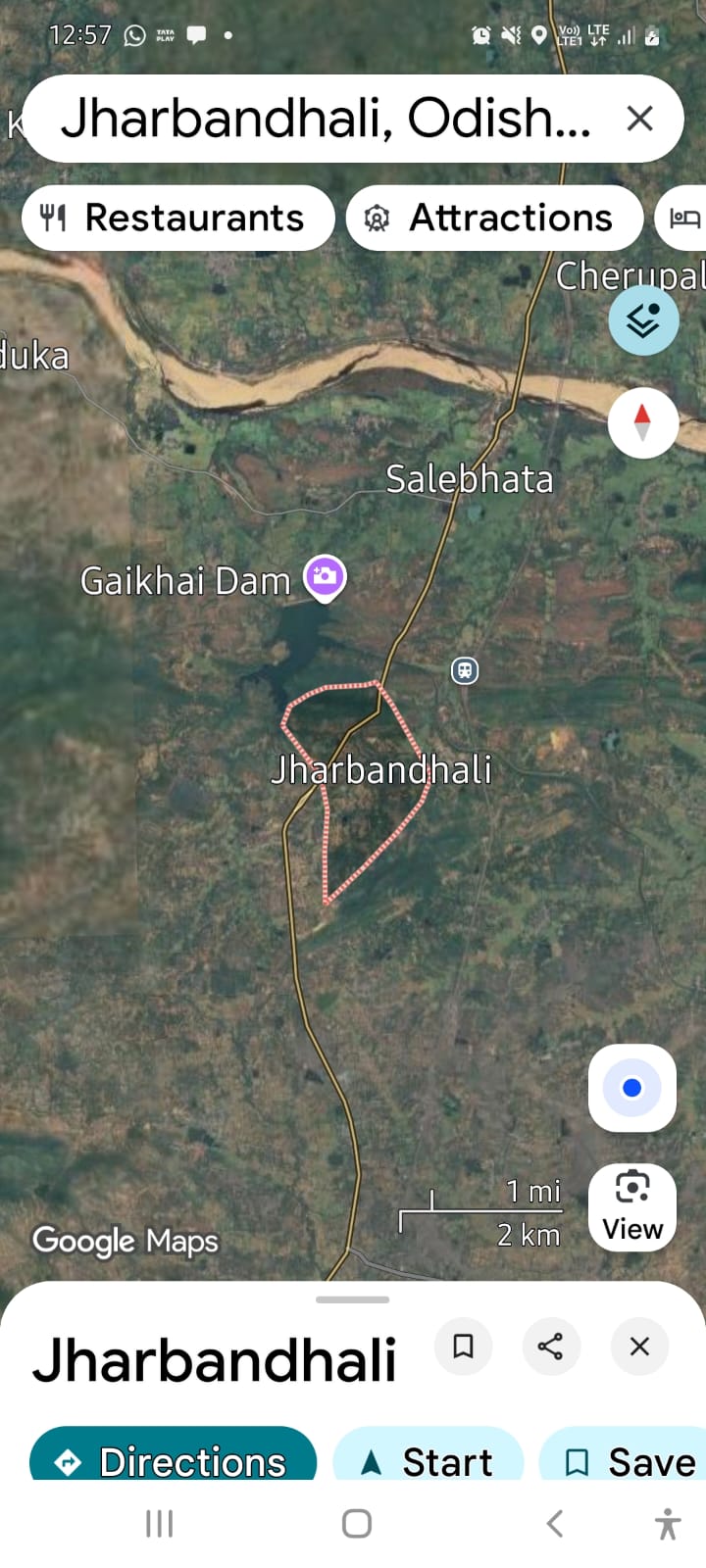Open recent apps from the navigation bar
Screen dimensions: 706x1568
[159, 1524]
